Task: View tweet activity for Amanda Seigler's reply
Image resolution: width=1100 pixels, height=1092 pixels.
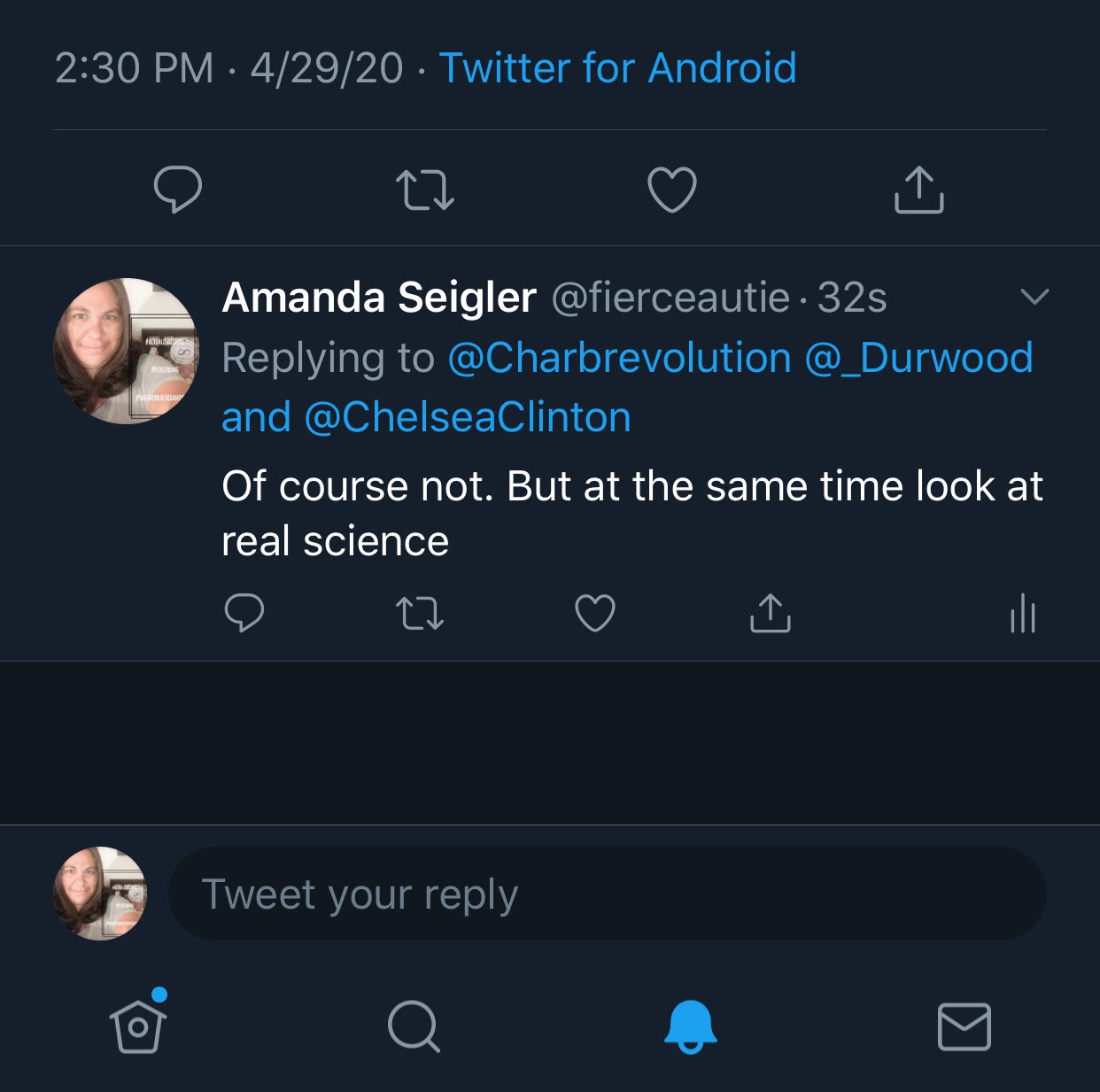Action: [x=1022, y=613]
